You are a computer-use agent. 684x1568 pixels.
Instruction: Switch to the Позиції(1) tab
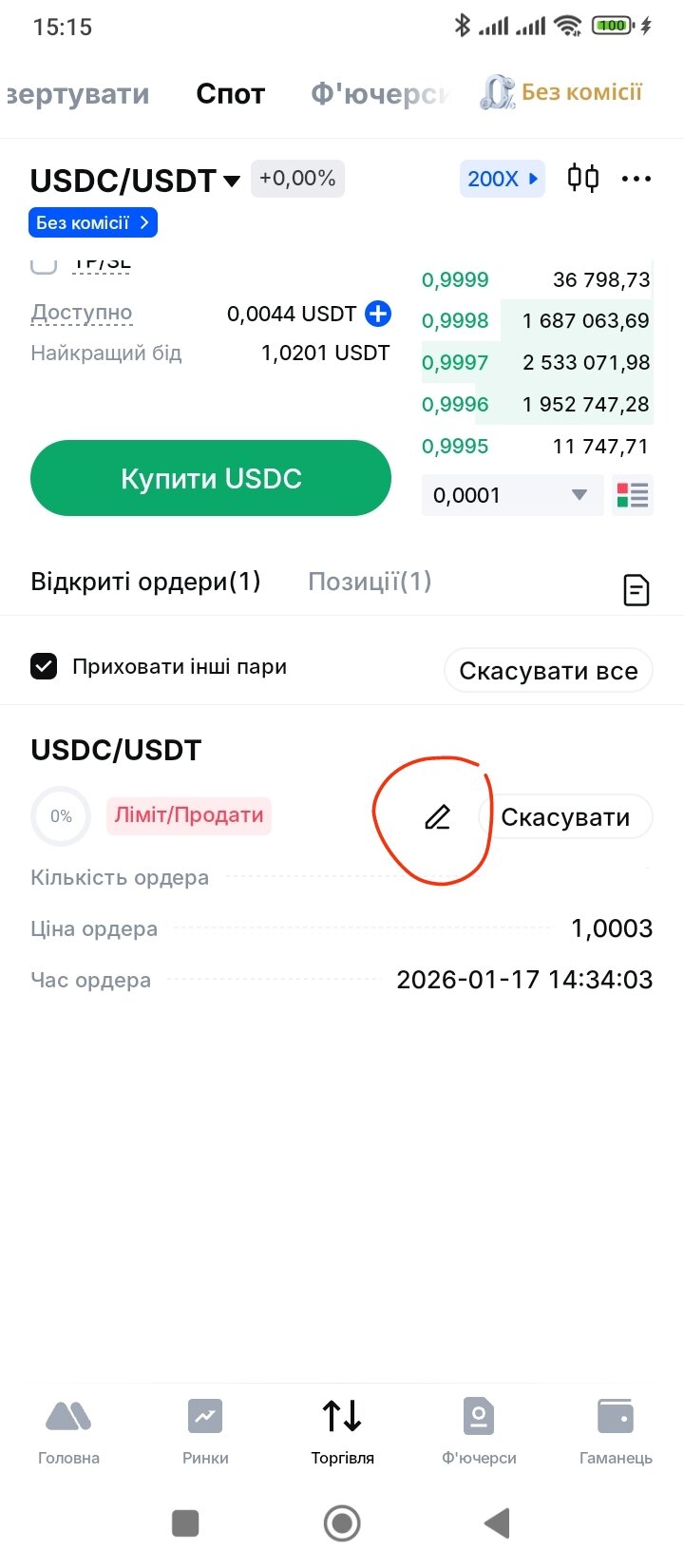point(370,582)
